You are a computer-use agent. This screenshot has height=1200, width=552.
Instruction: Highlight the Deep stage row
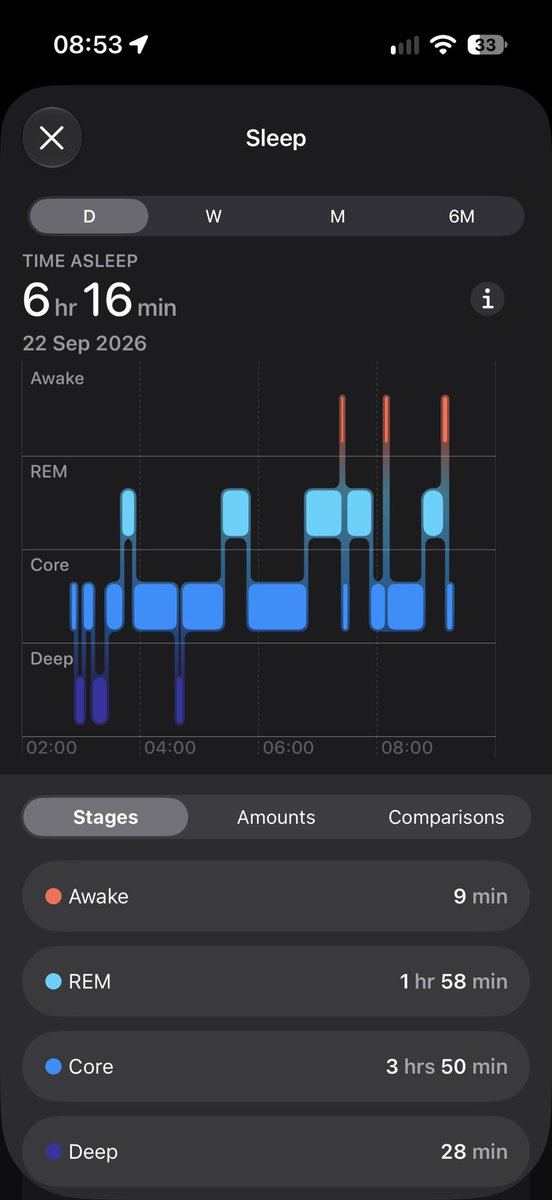tap(276, 1152)
